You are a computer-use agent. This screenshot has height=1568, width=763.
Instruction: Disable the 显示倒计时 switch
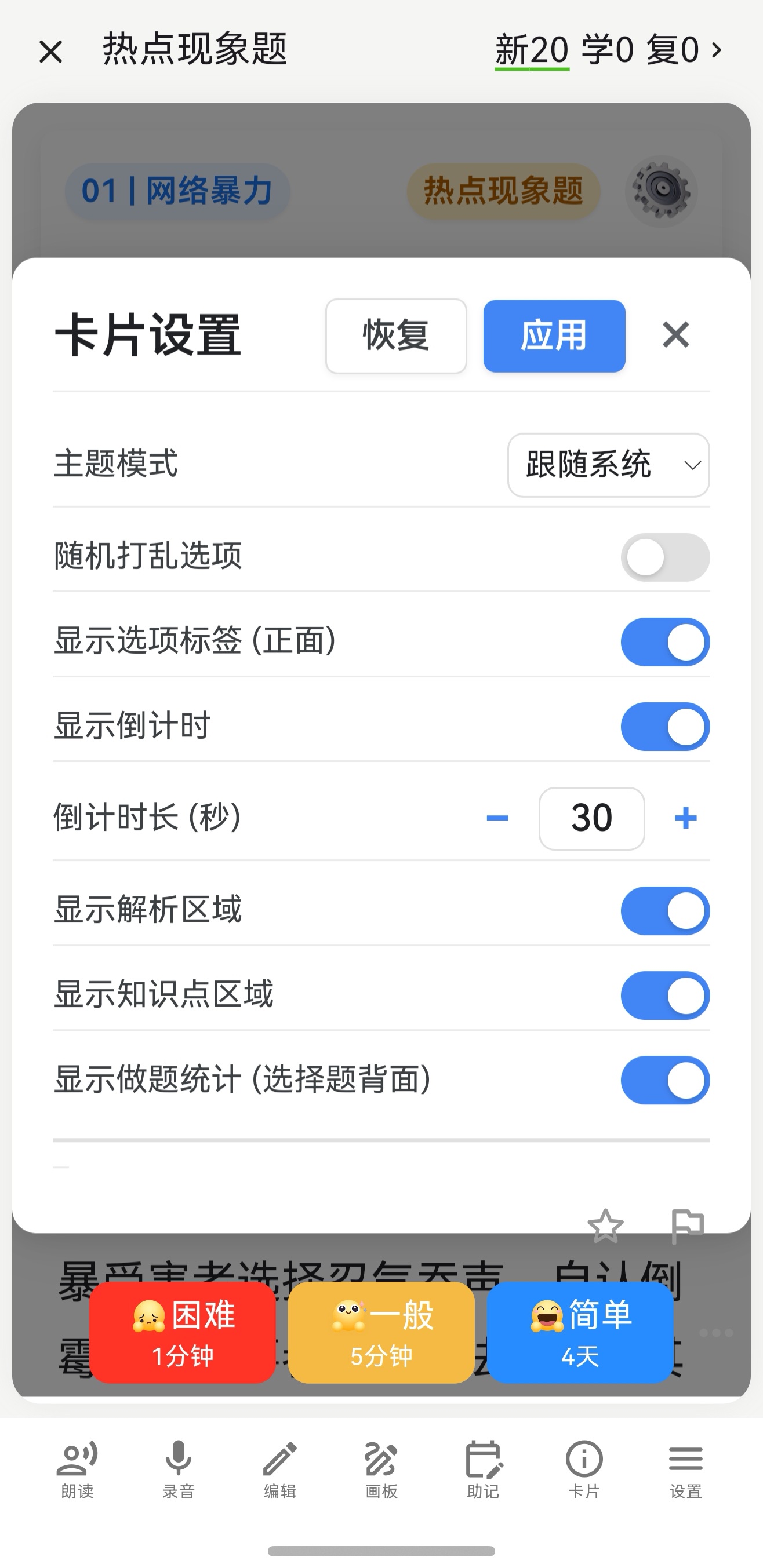(665, 726)
